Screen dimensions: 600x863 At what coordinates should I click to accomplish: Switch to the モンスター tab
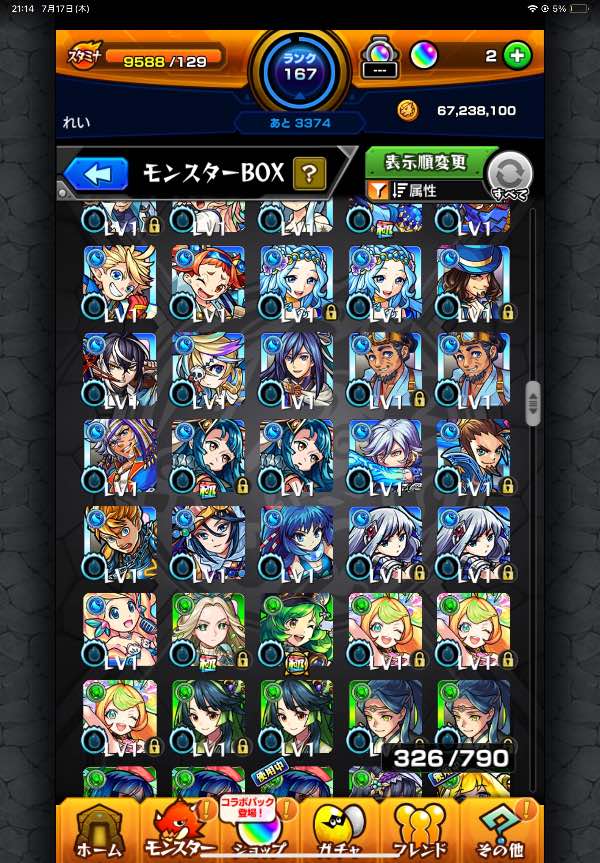[x=180, y=832]
